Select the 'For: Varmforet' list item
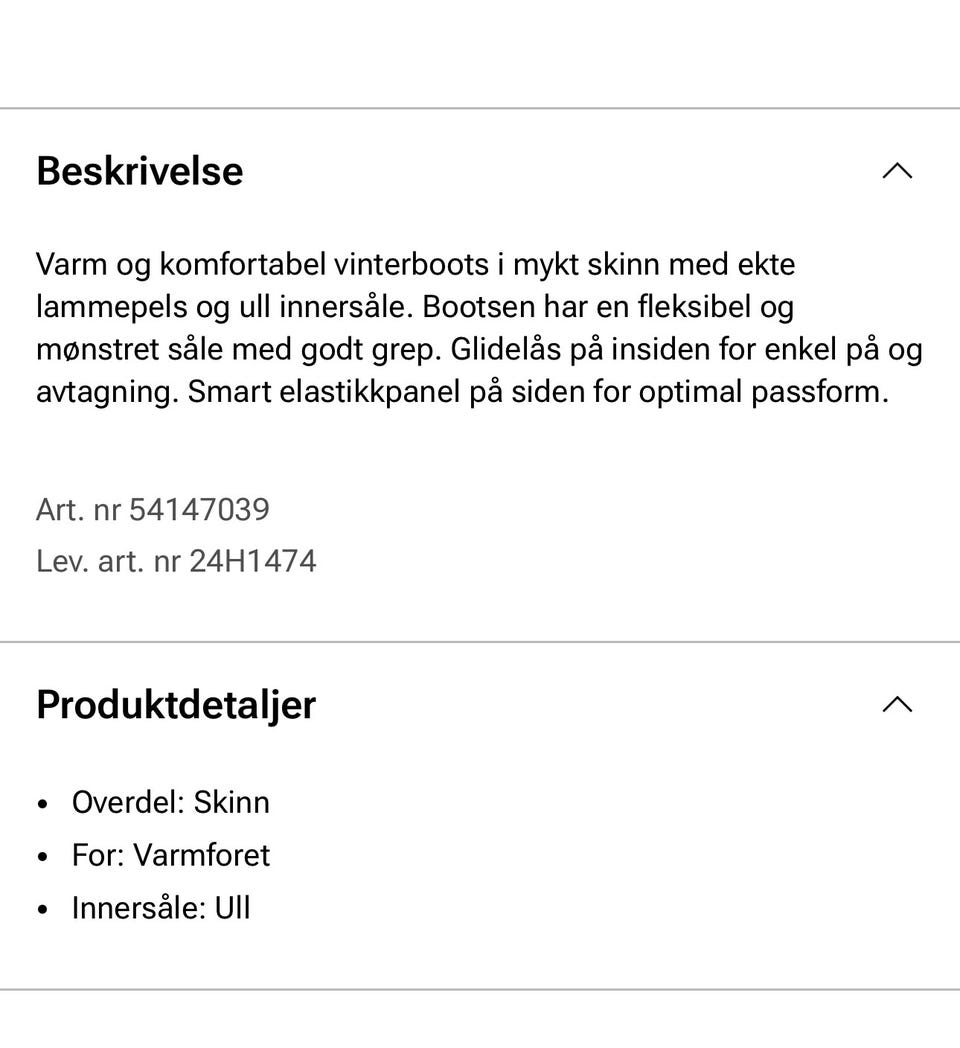 [x=170, y=855]
